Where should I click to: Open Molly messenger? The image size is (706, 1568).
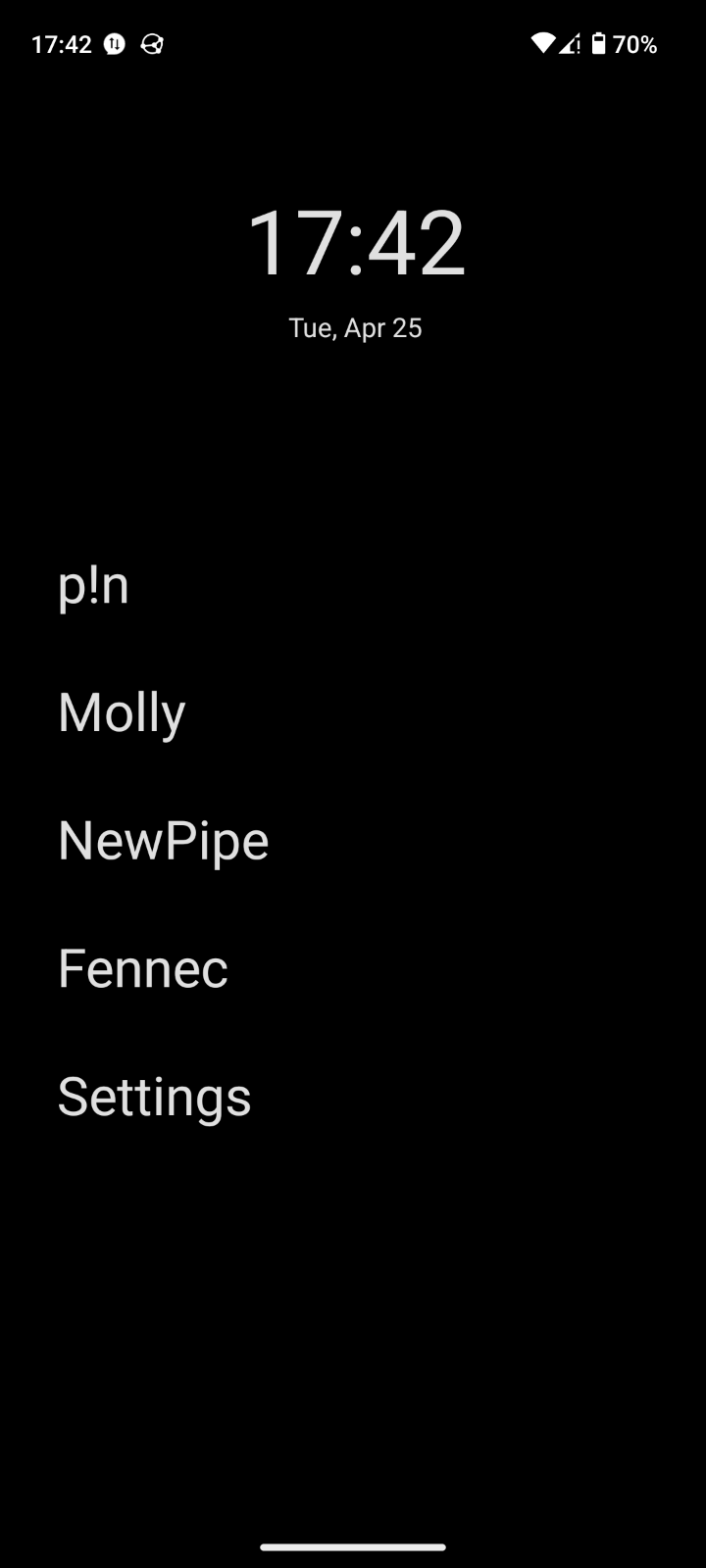pyautogui.click(x=122, y=712)
